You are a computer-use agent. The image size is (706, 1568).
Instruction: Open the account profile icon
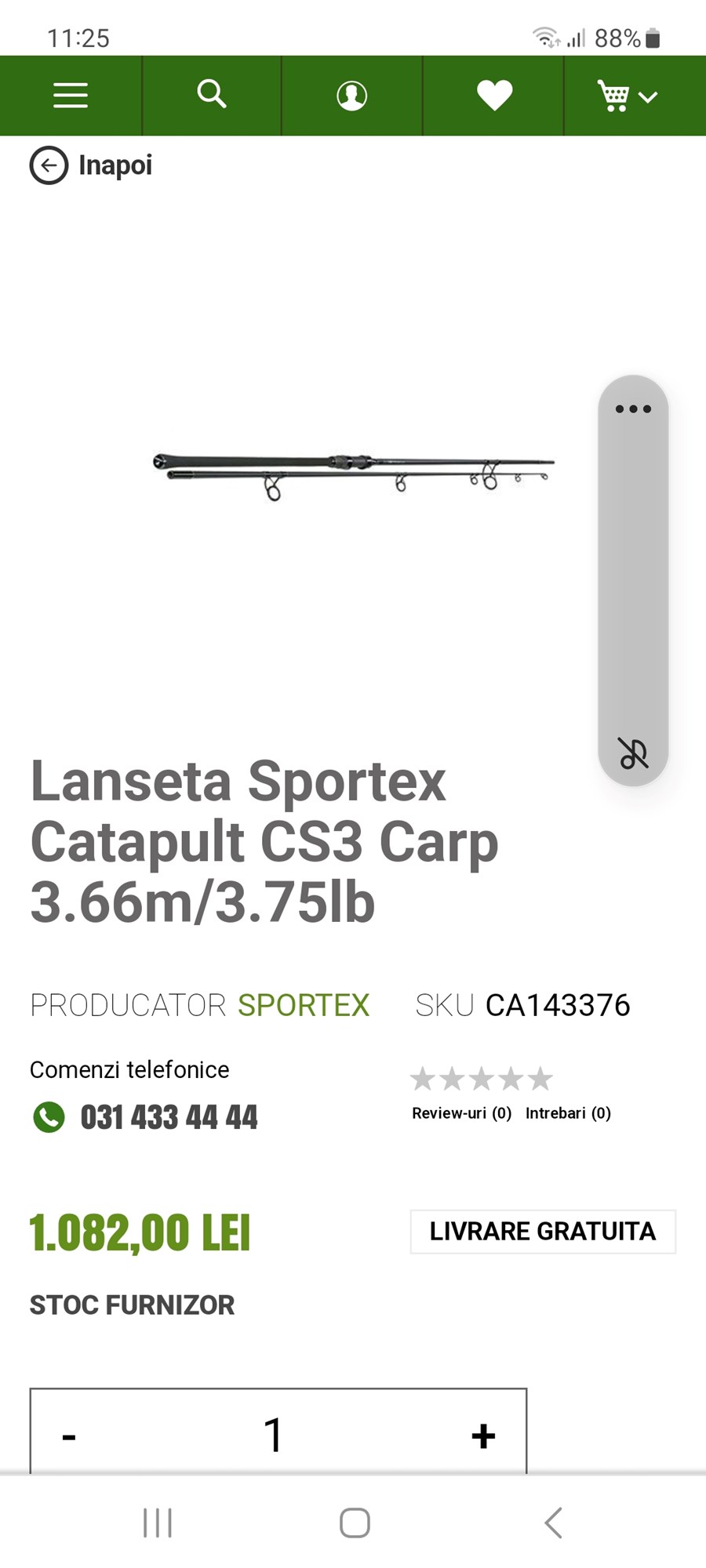pos(351,95)
